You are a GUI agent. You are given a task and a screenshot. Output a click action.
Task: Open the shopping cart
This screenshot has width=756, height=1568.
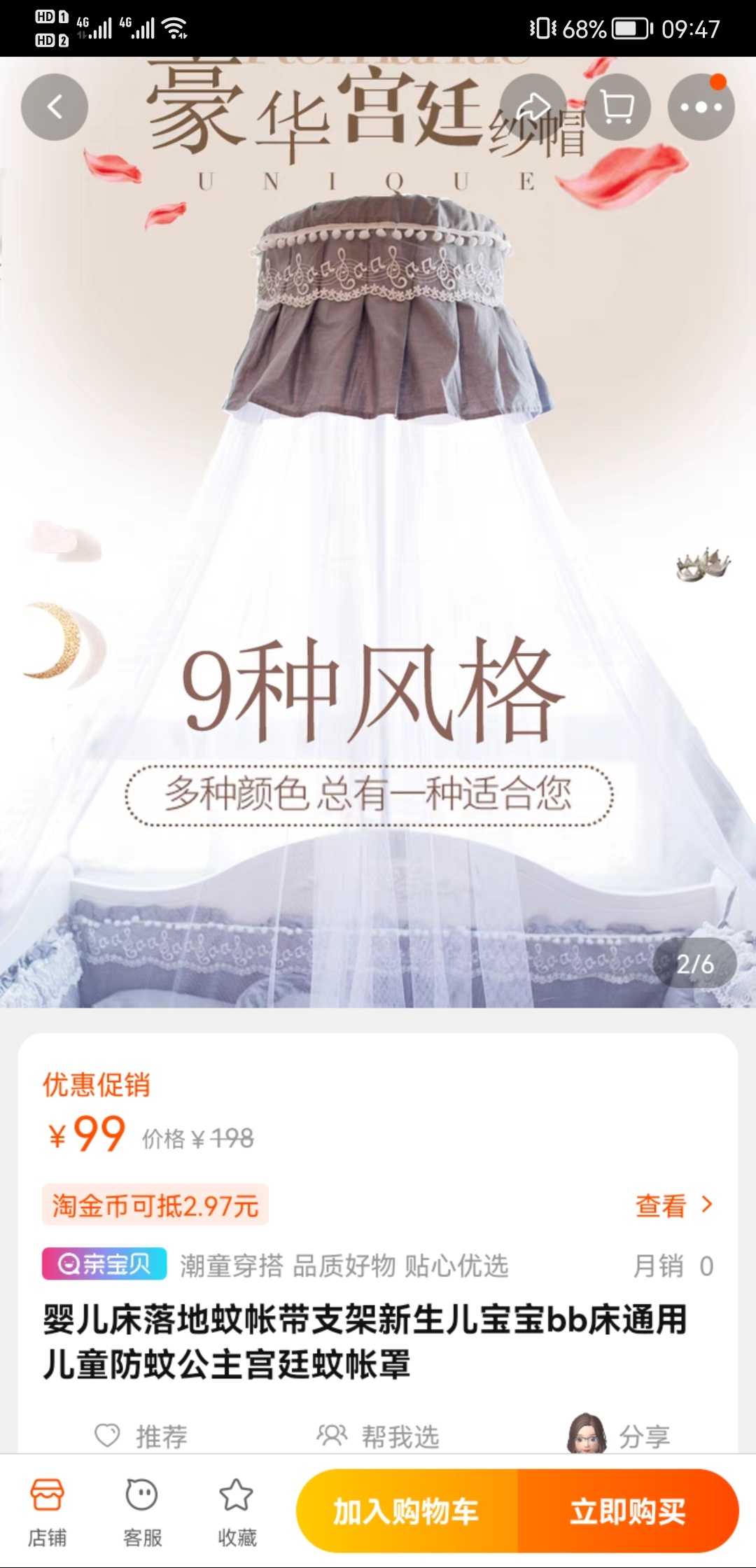point(617,107)
